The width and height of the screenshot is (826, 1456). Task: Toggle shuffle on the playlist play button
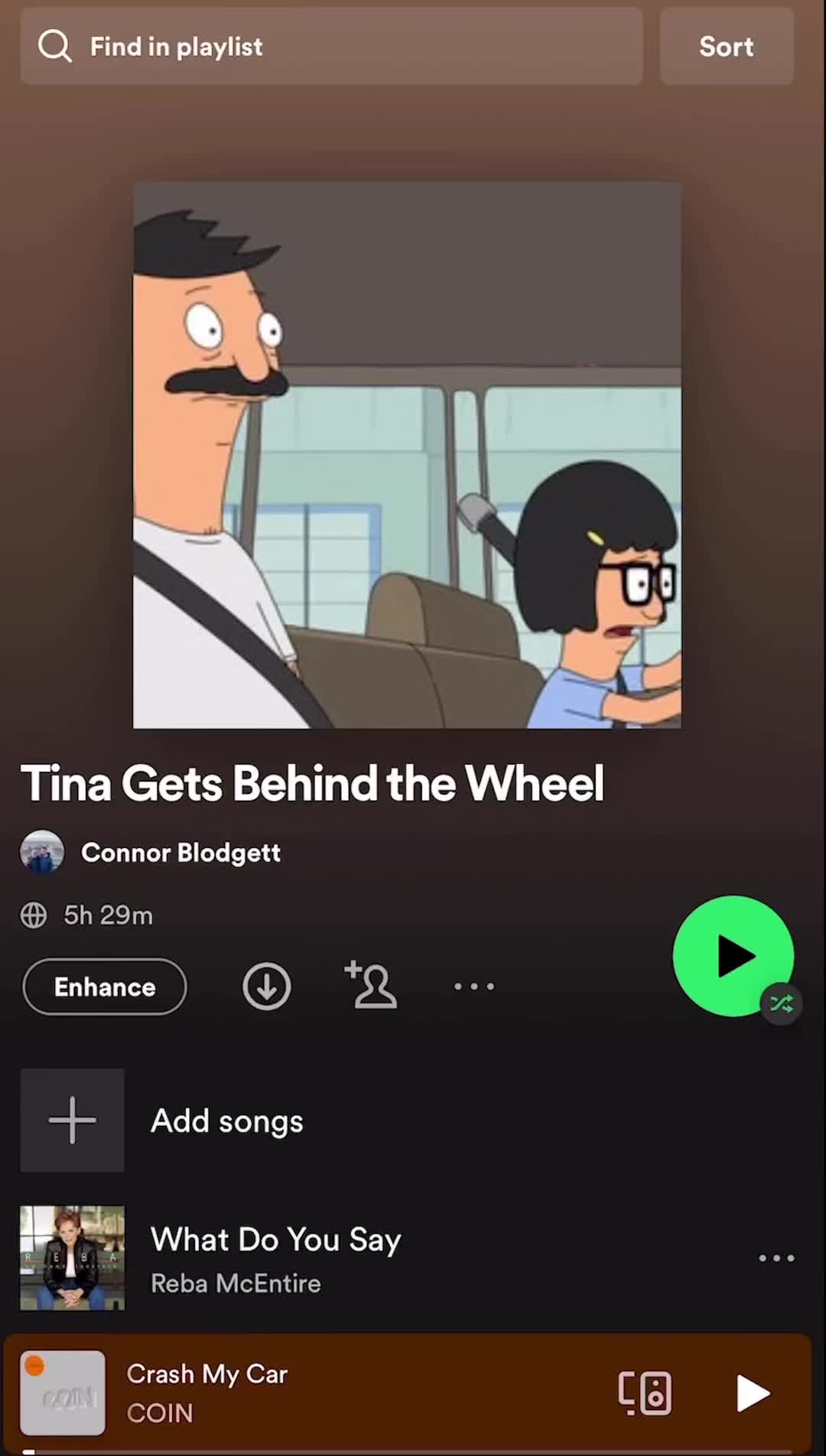pyautogui.click(x=782, y=1003)
